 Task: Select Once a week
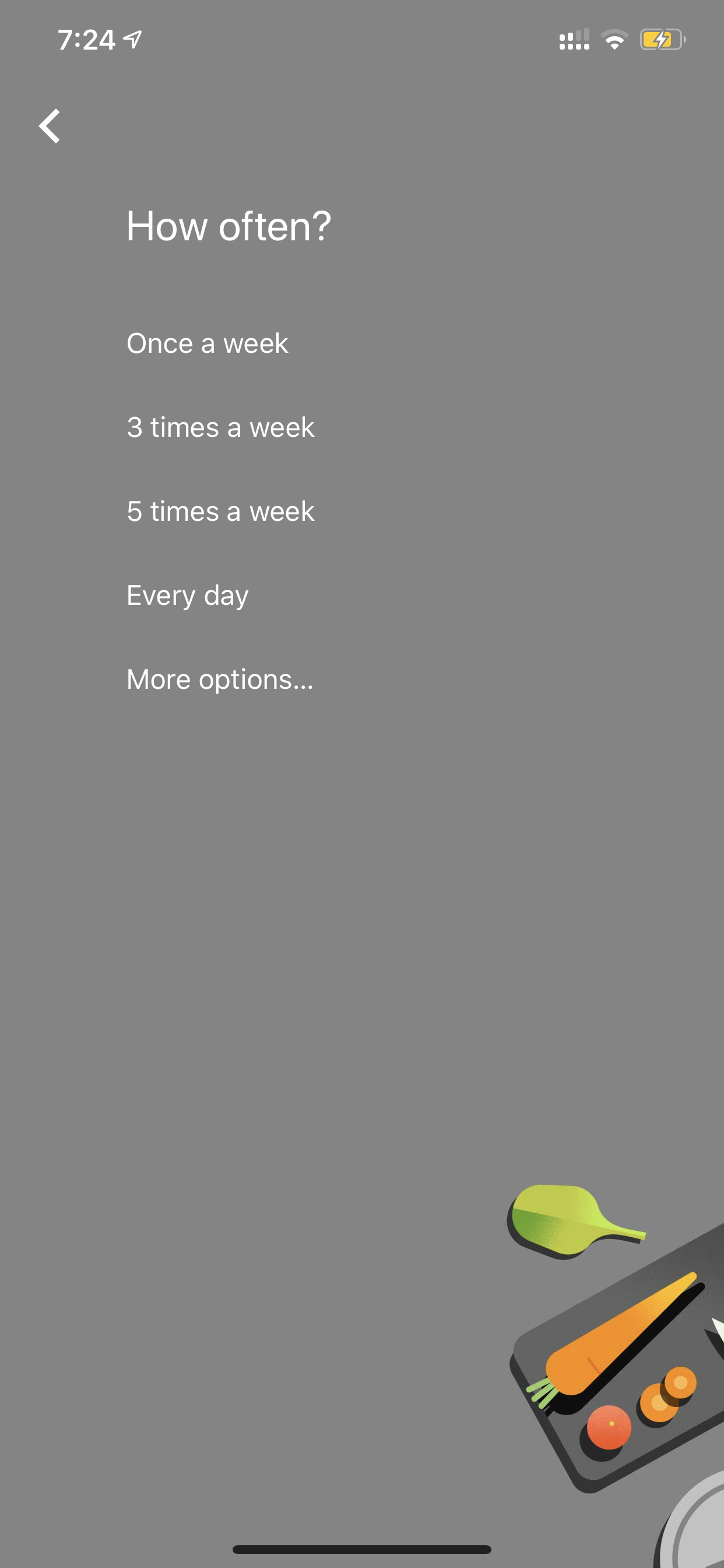tap(207, 344)
